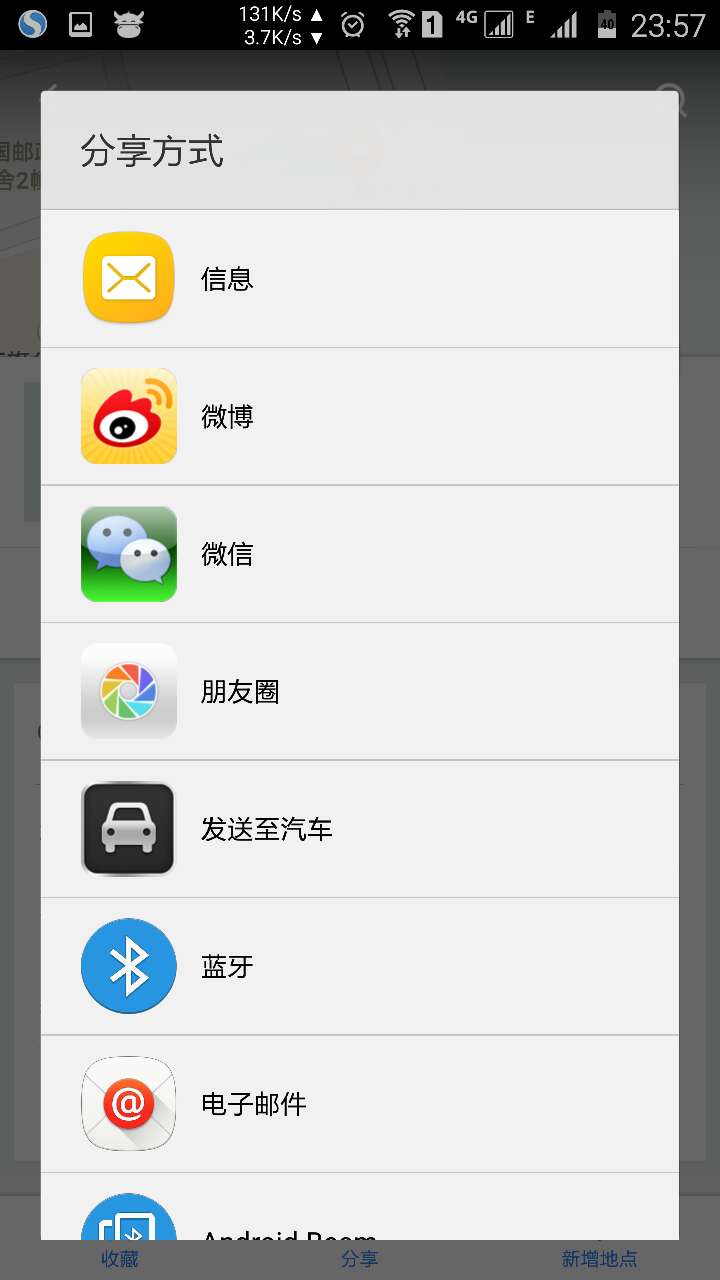Pick 电子邮件 to share
Viewport: 720px width, 1280px height.
359,1104
